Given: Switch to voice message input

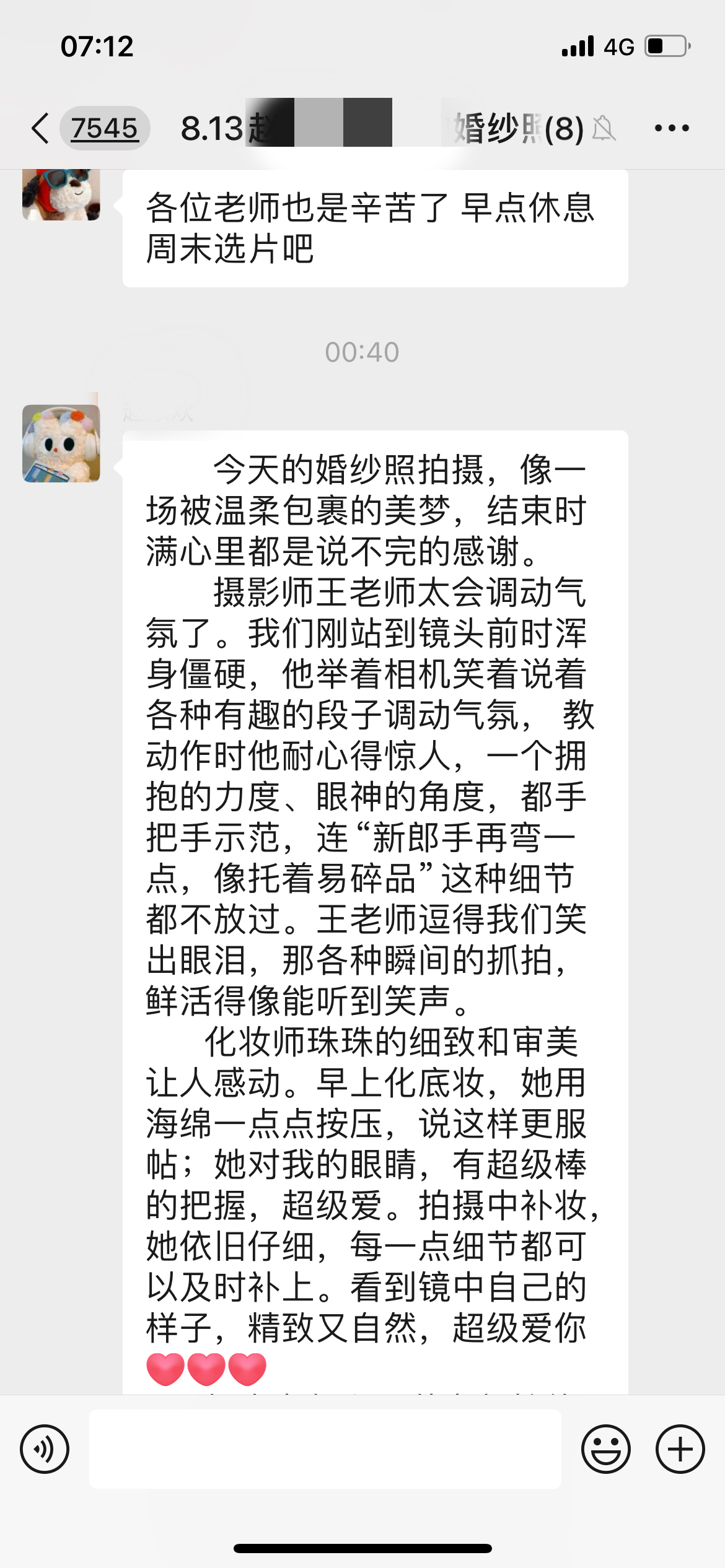Looking at the screenshot, I should 45,1448.
